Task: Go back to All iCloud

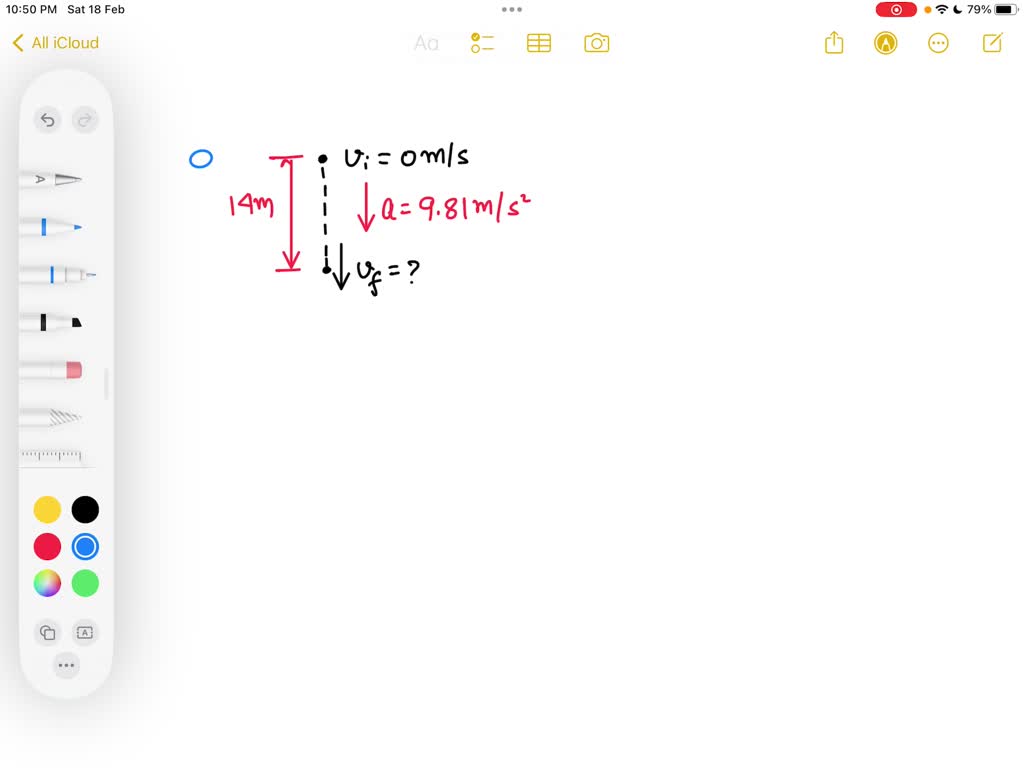Action: (x=55, y=43)
